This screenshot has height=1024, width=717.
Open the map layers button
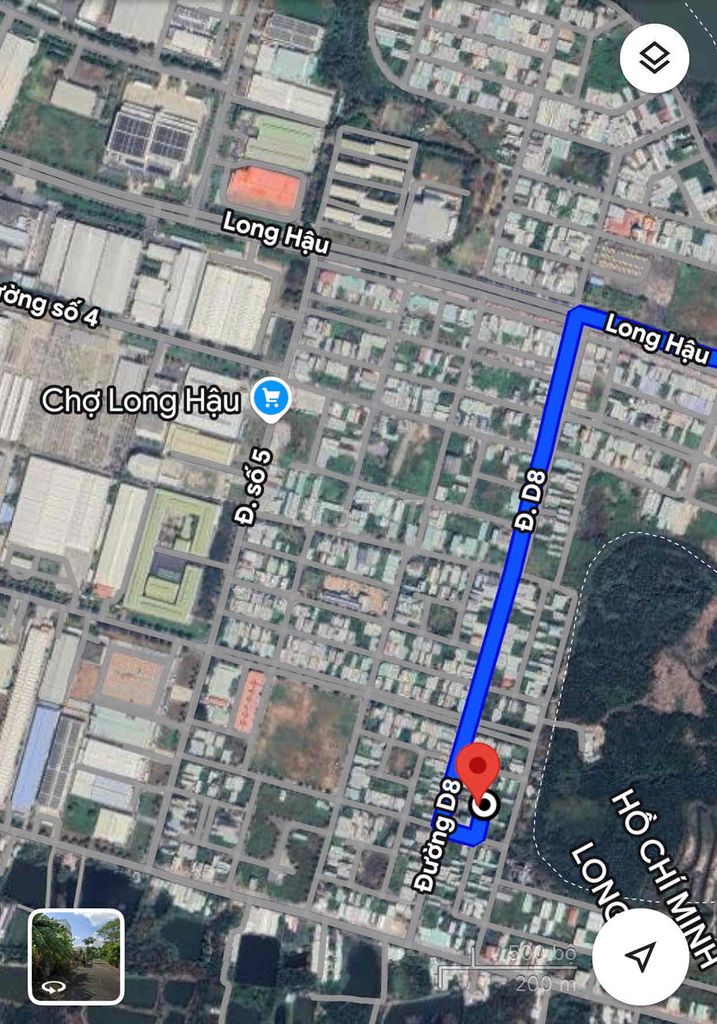[x=654, y=59]
